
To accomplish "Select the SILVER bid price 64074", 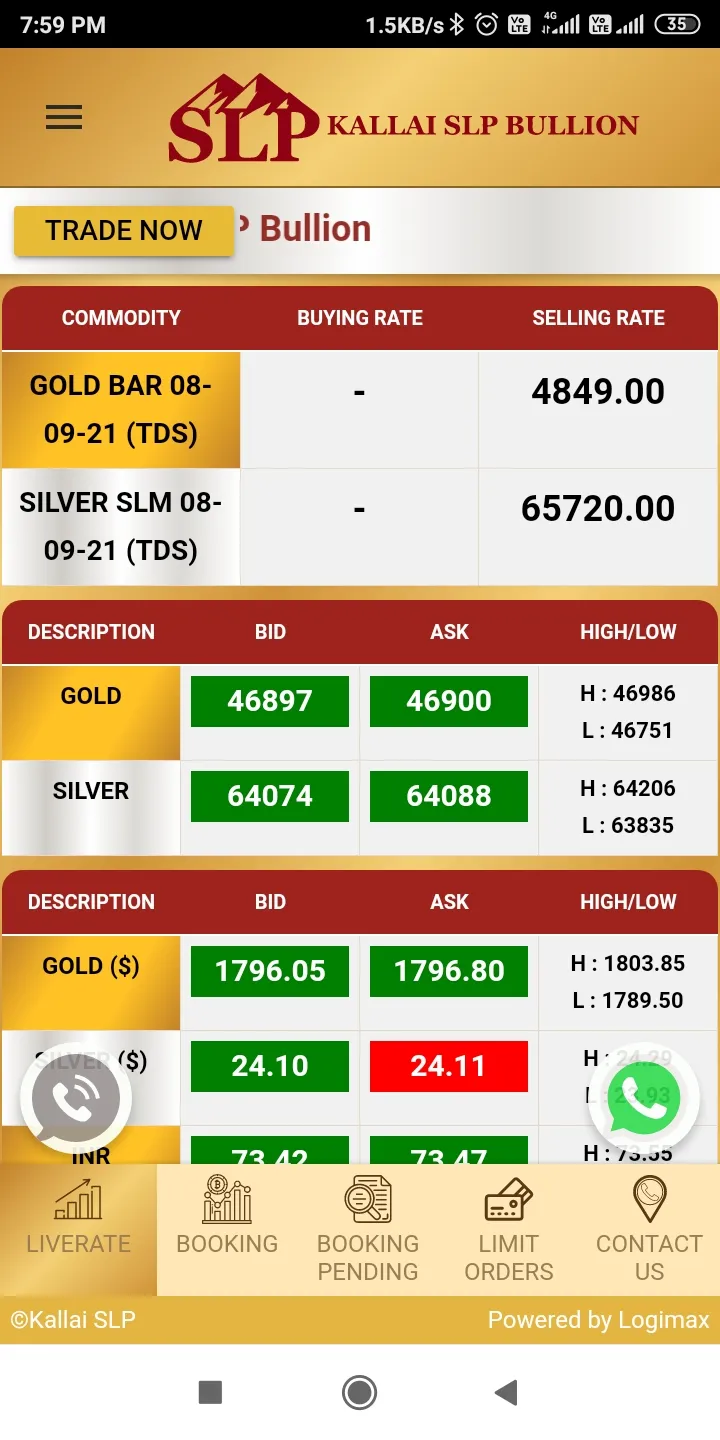I will 270,796.
